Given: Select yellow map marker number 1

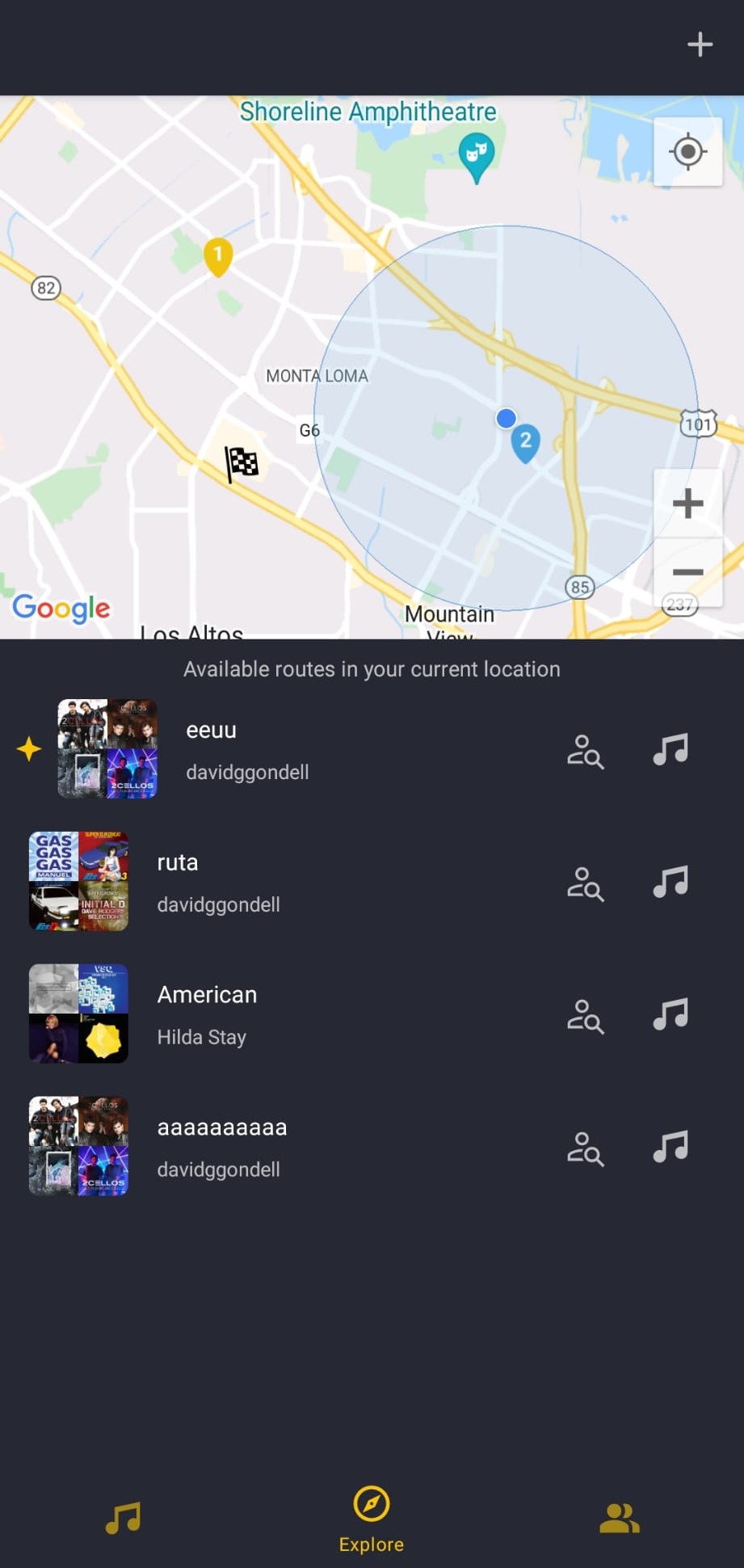Looking at the screenshot, I should tap(217, 256).
